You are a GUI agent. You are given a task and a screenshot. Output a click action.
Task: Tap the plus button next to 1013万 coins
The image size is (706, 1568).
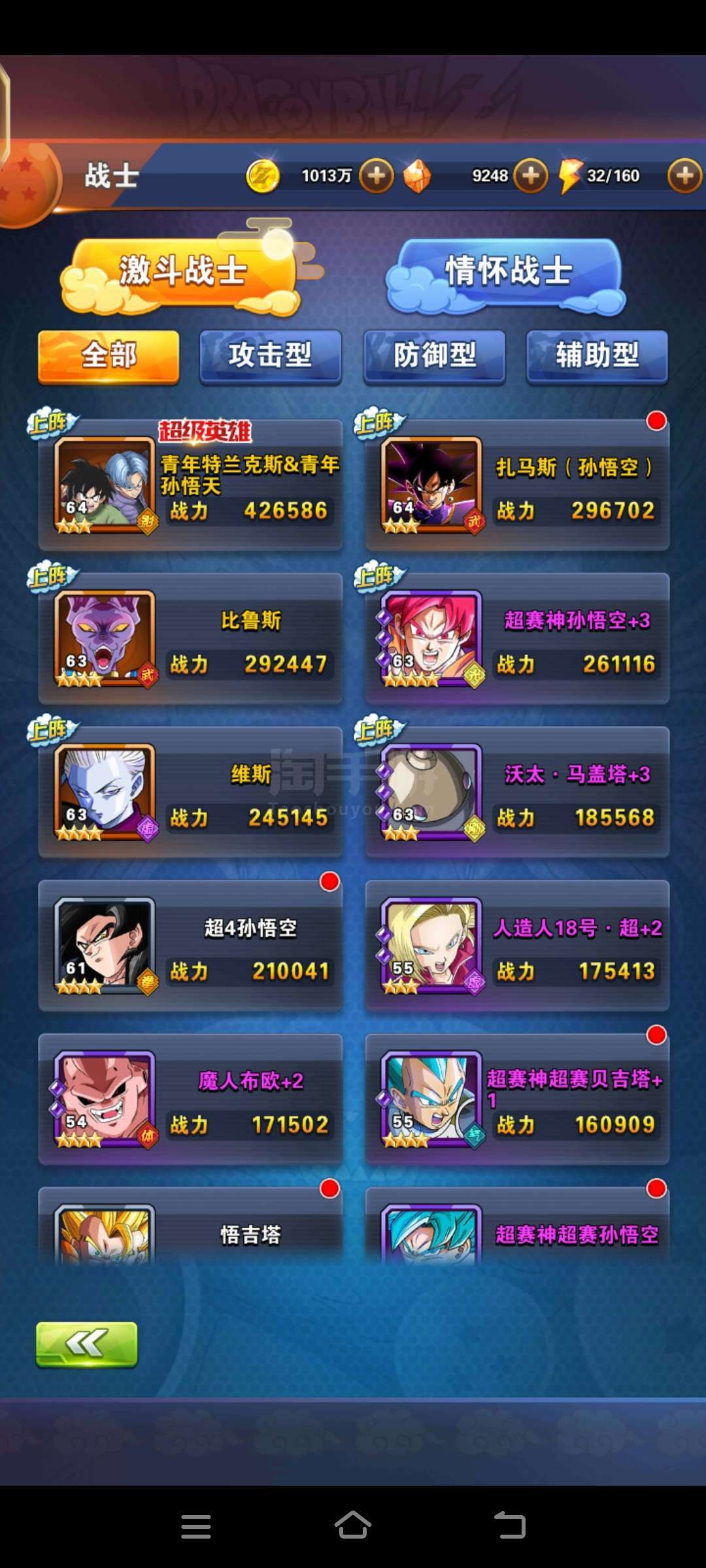pyautogui.click(x=377, y=176)
